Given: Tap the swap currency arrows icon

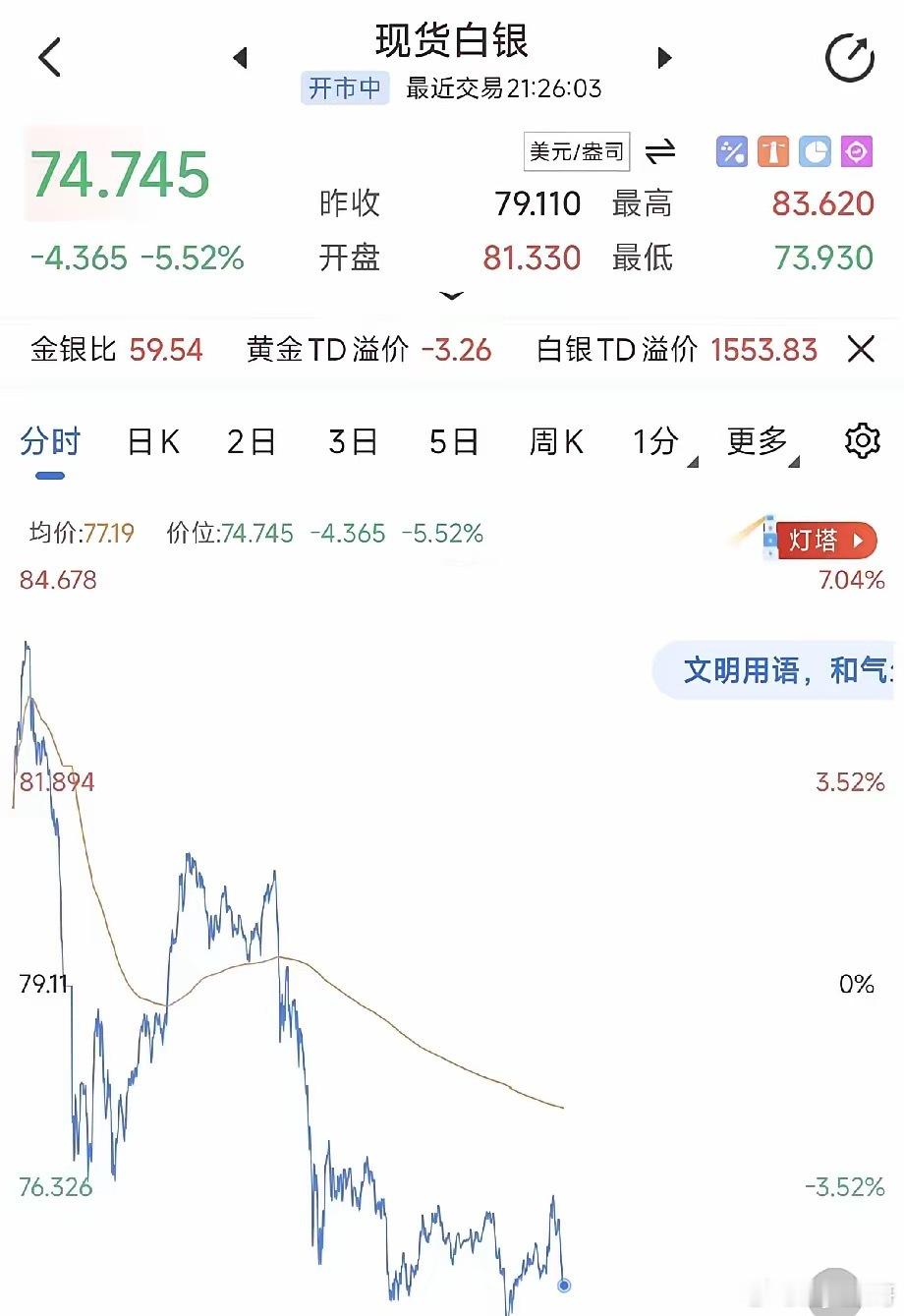Looking at the screenshot, I should pos(660,151).
